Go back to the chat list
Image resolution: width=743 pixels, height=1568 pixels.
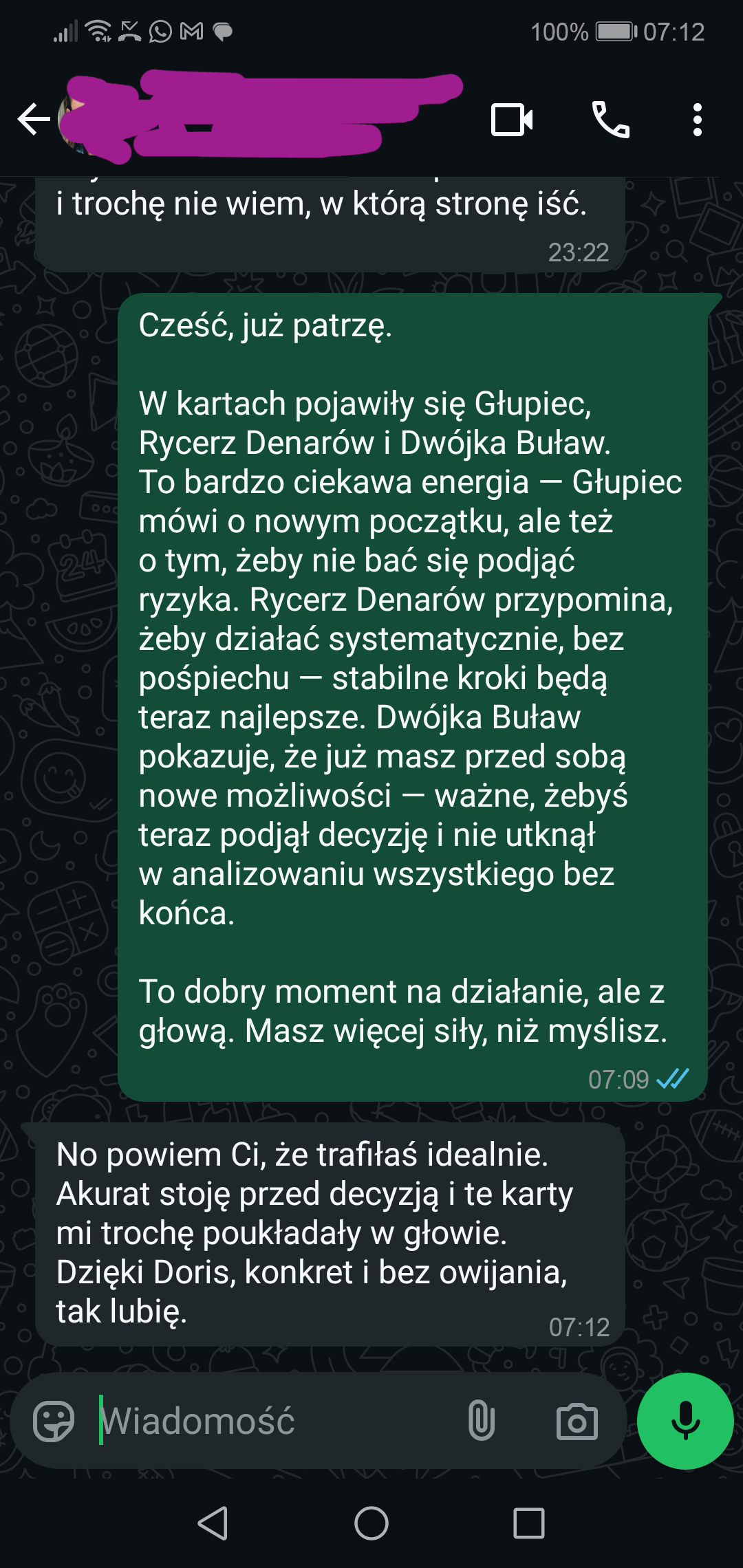tap(34, 120)
